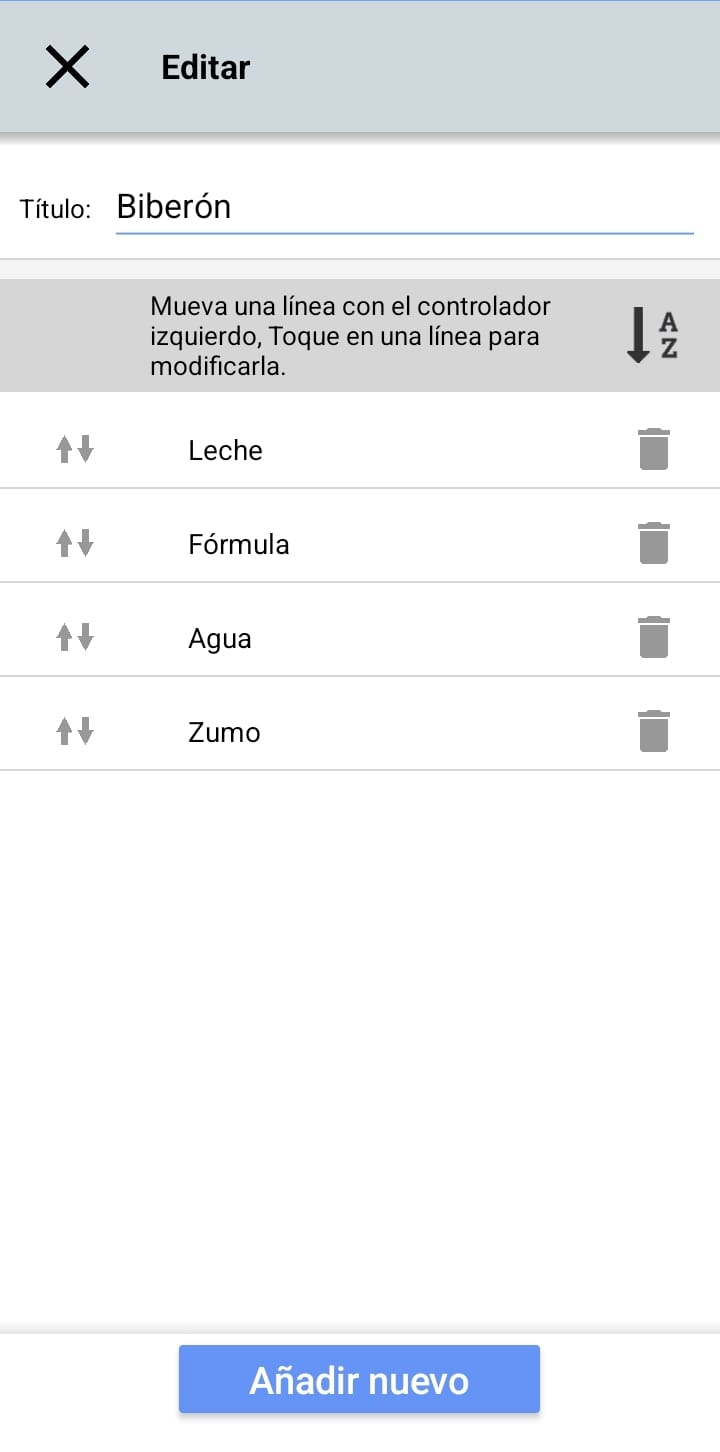Delete the Leche entry
720x1452 pixels.
653,449
